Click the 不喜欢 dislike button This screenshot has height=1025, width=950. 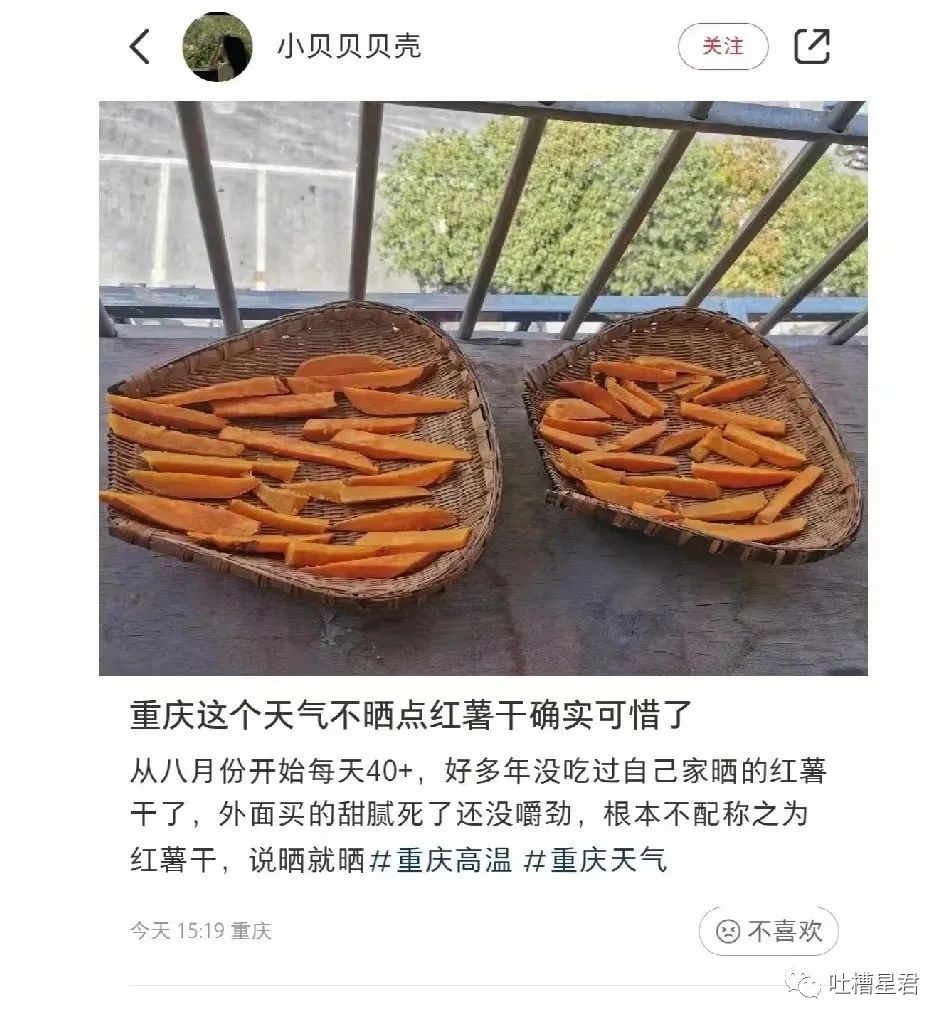click(x=766, y=931)
